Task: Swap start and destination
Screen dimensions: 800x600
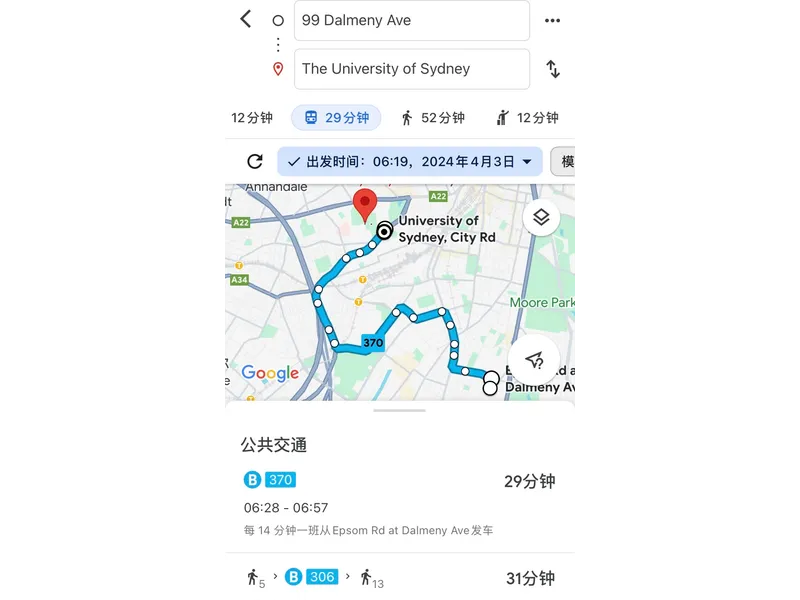Action: point(552,69)
